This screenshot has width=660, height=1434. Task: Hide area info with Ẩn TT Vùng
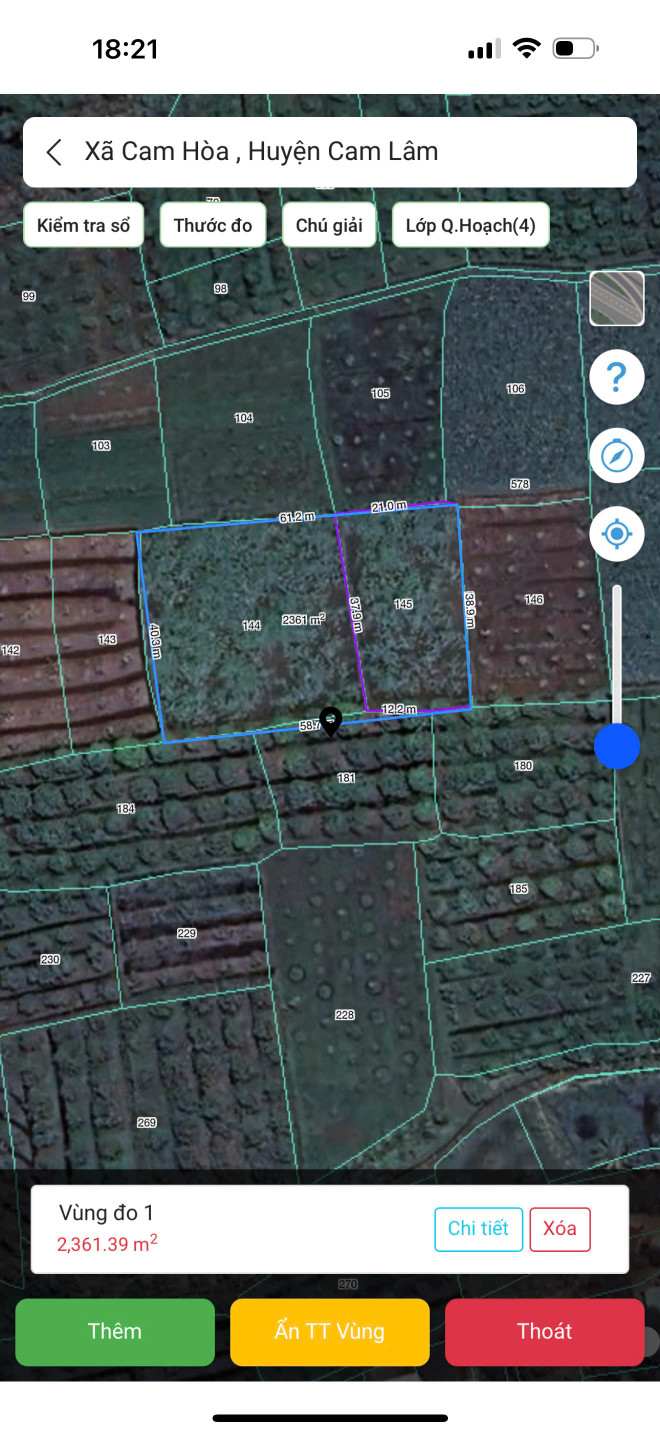(330, 1331)
